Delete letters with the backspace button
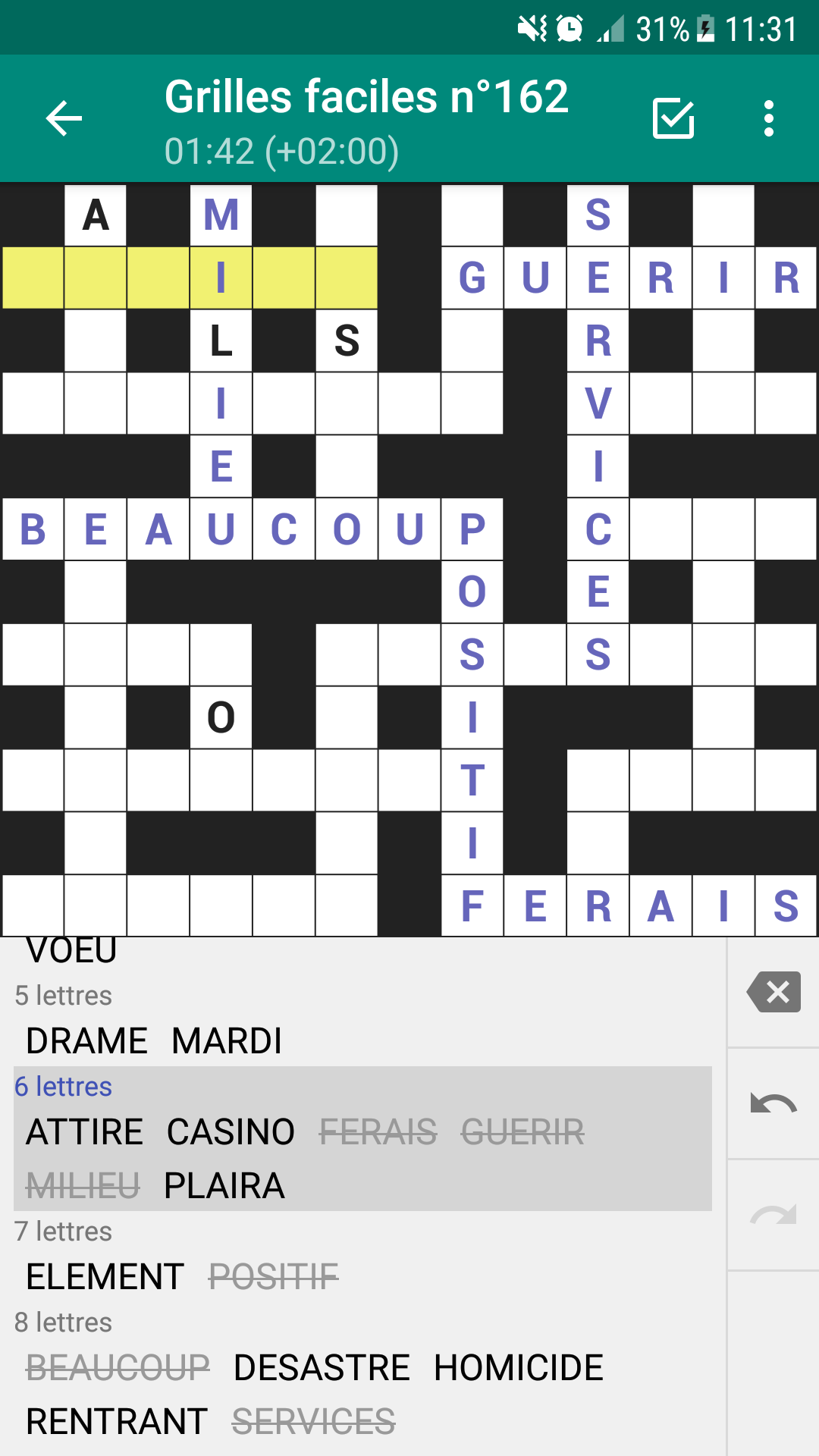Image resolution: width=819 pixels, height=1456 pixels. click(x=773, y=992)
